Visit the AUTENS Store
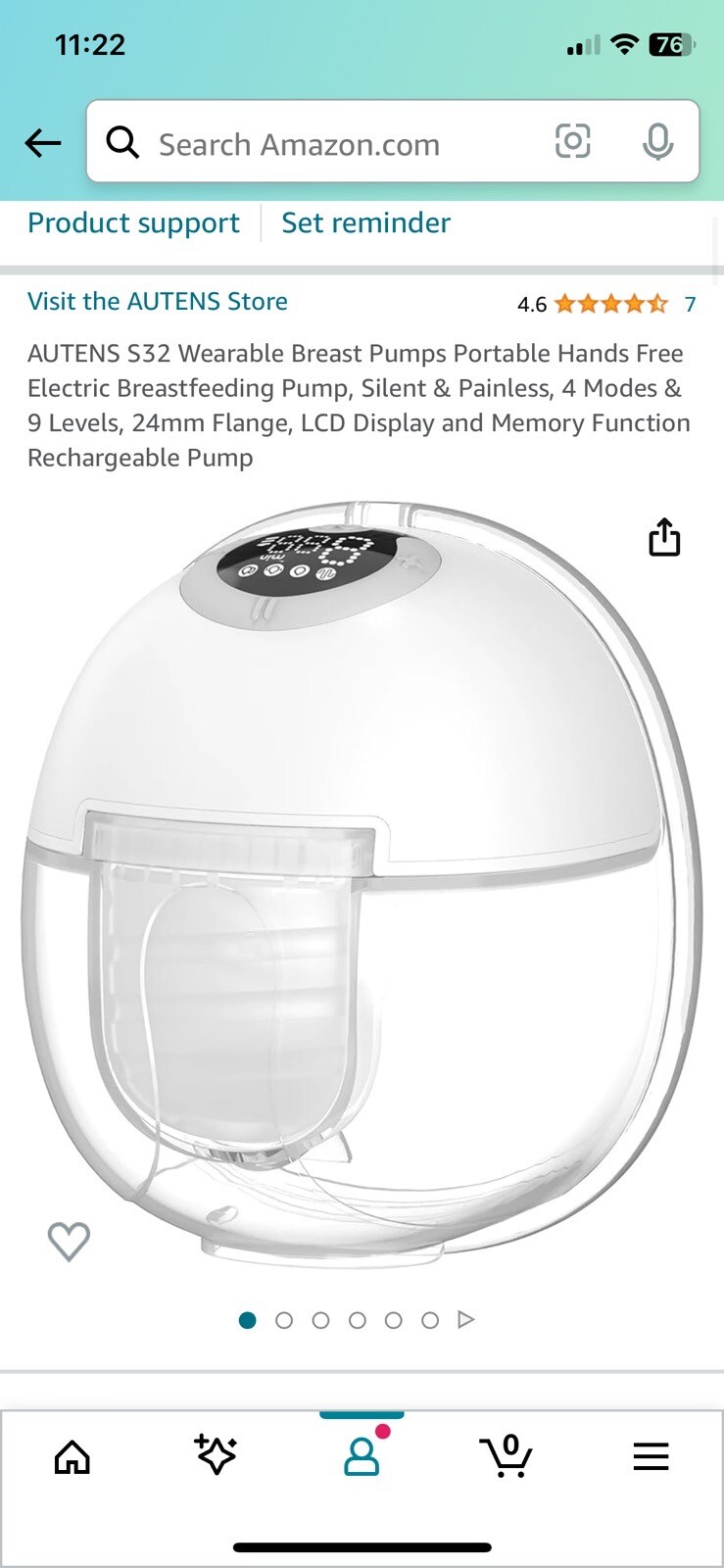The width and height of the screenshot is (724, 1568). (158, 301)
